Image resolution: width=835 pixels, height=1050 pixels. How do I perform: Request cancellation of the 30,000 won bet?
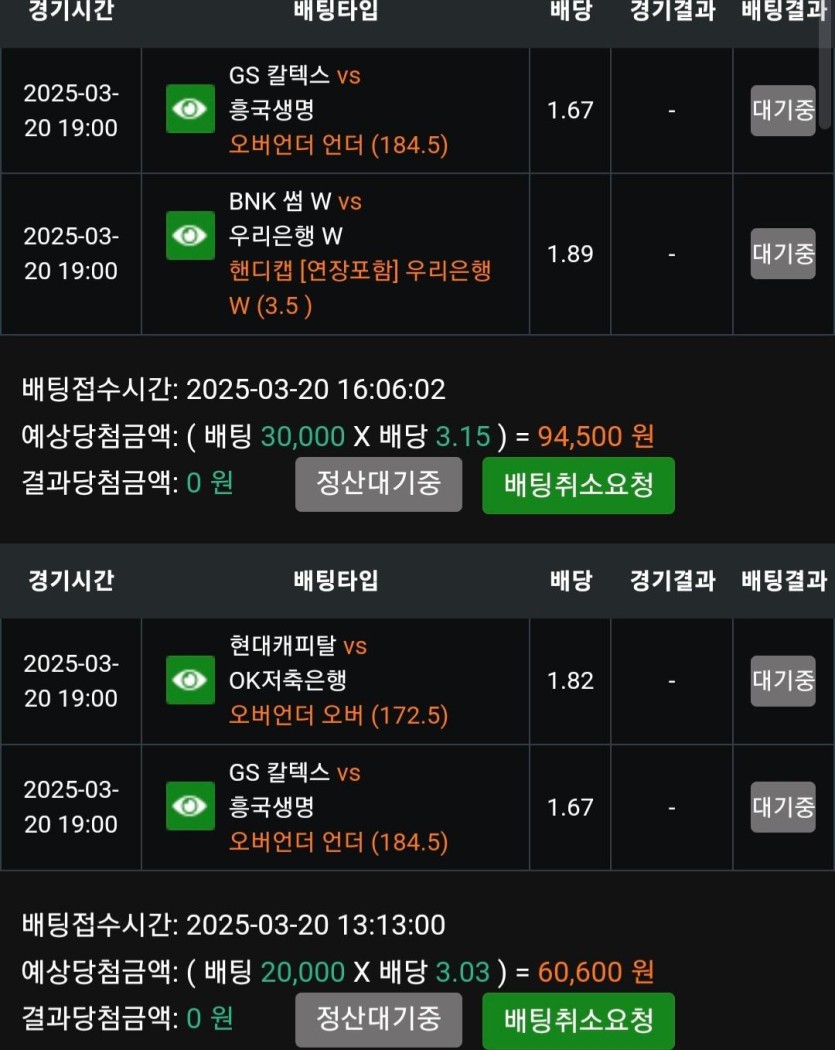578,485
